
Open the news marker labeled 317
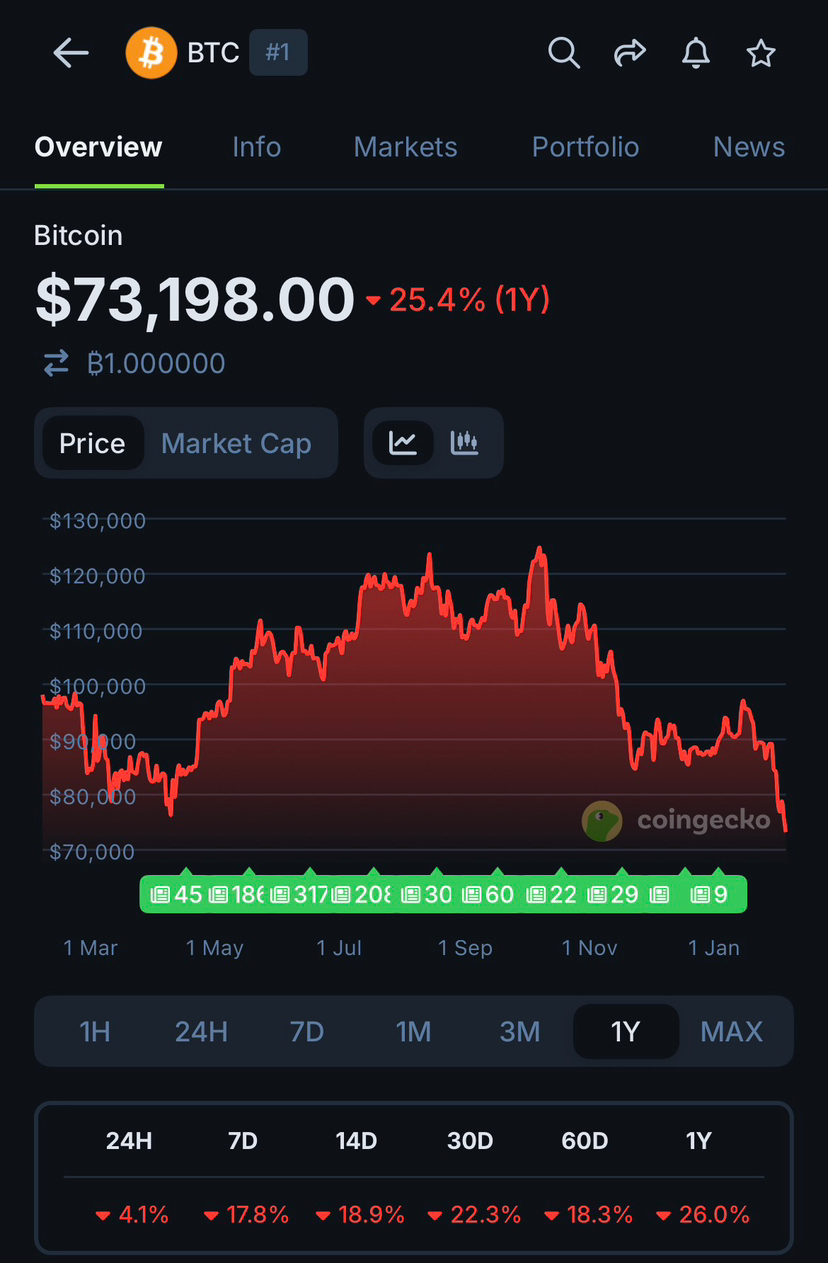point(301,894)
